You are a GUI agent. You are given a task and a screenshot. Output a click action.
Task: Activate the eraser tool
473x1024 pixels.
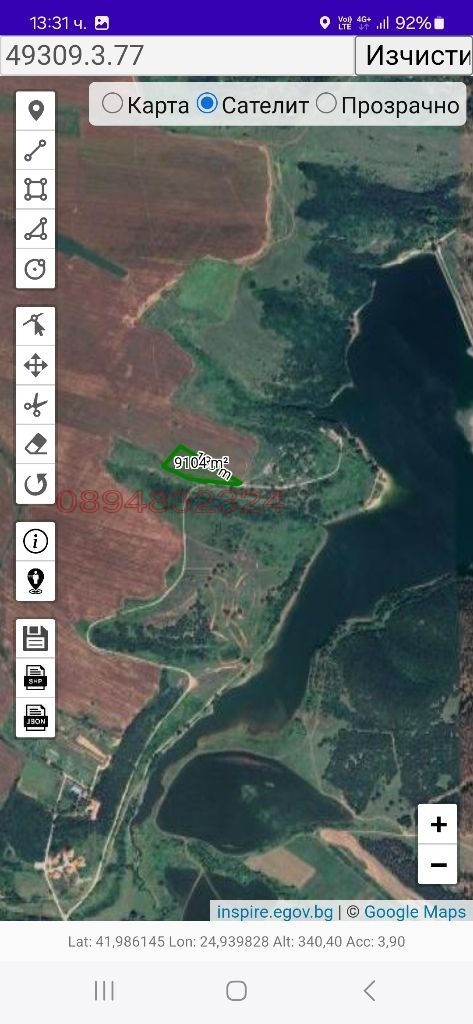tap(35, 445)
